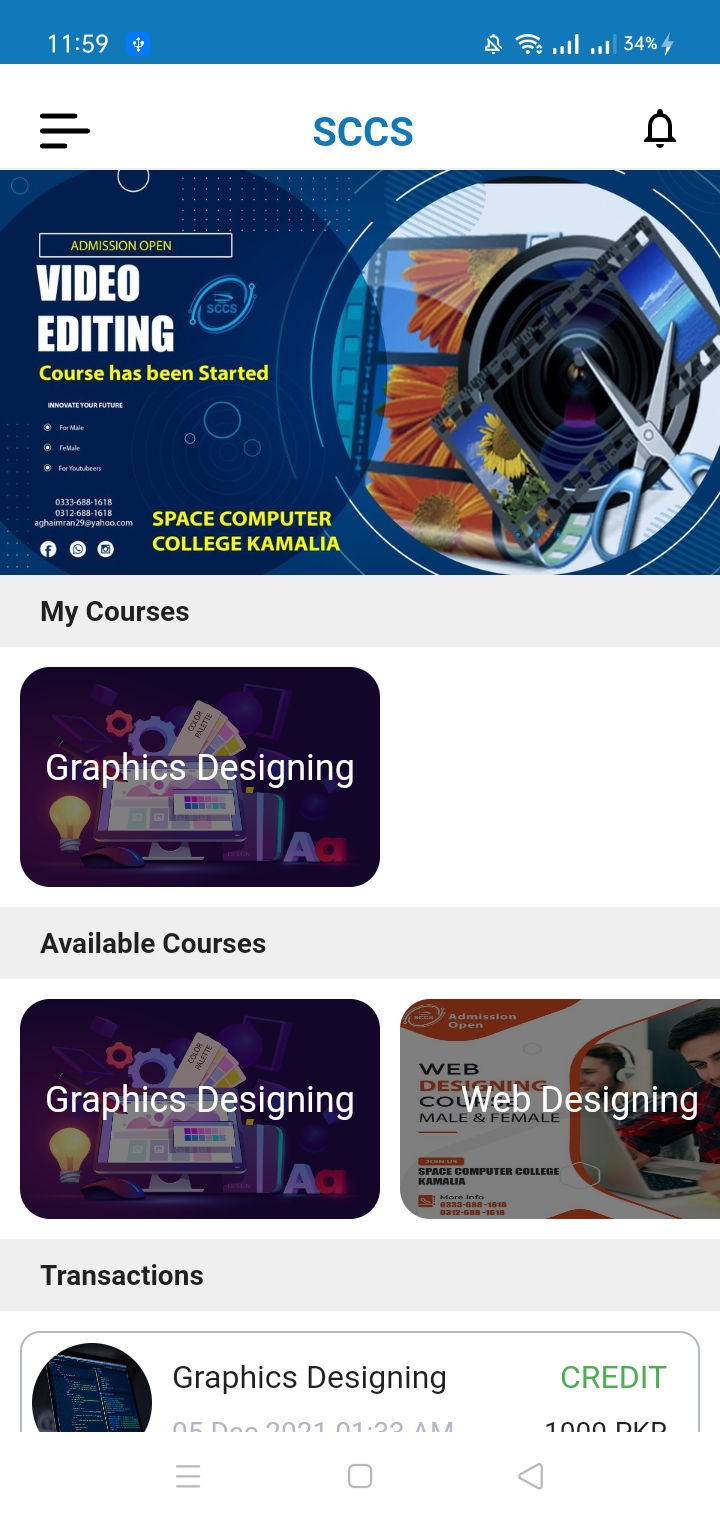Open Graphics Designing under My Courses

[200, 777]
